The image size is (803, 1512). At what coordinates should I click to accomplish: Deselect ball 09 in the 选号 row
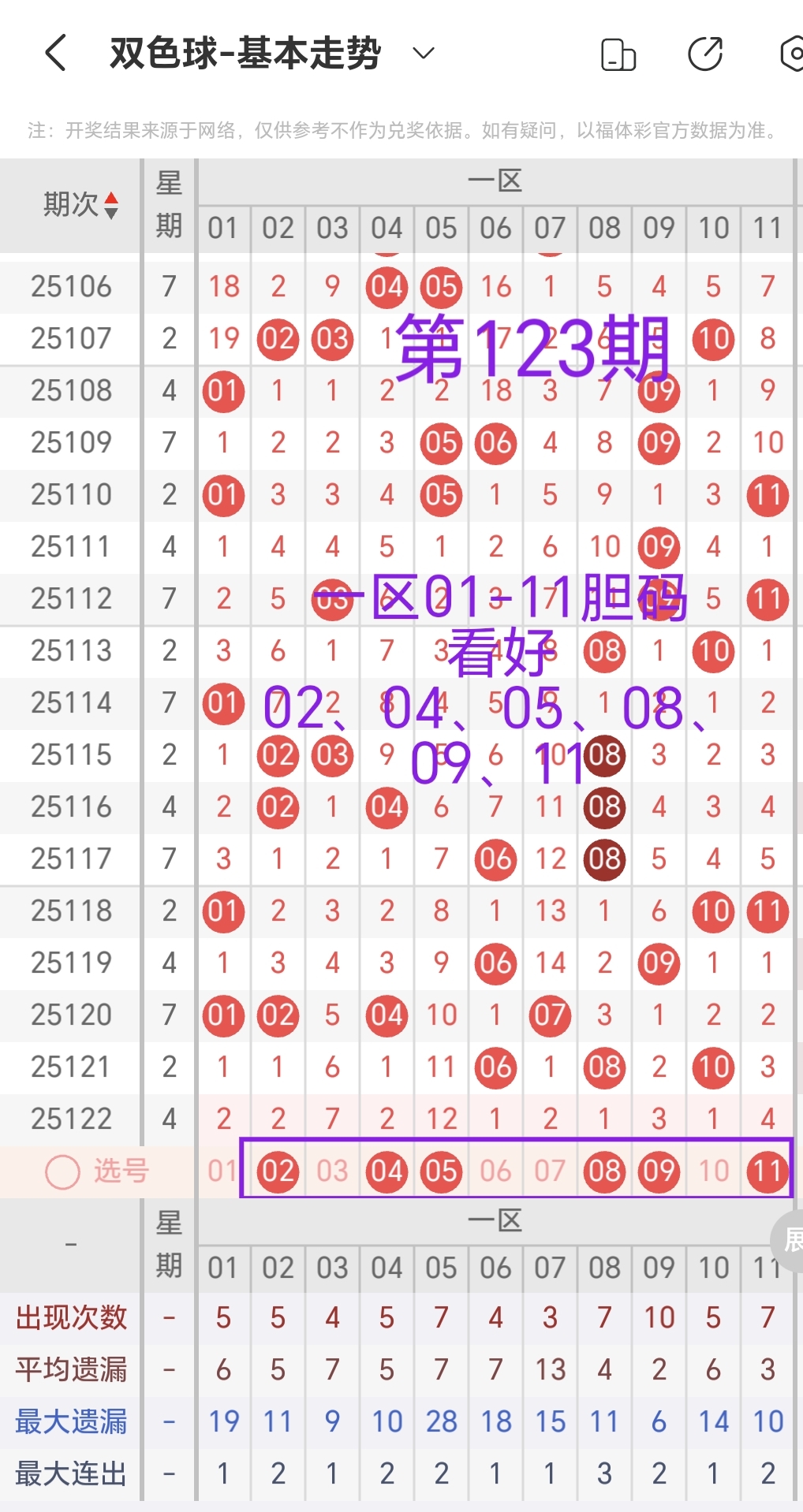point(658,1171)
